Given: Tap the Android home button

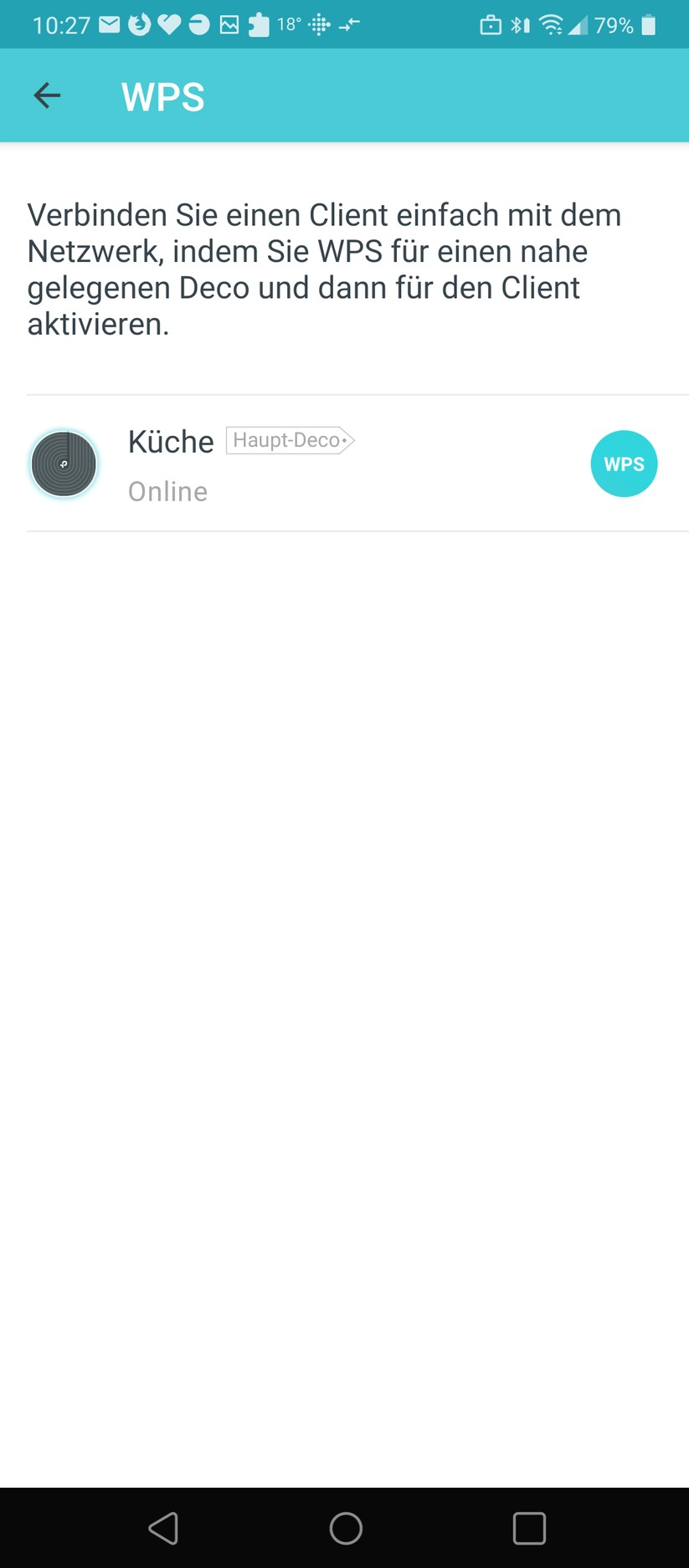Looking at the screenshot, I should [345, 1528].
